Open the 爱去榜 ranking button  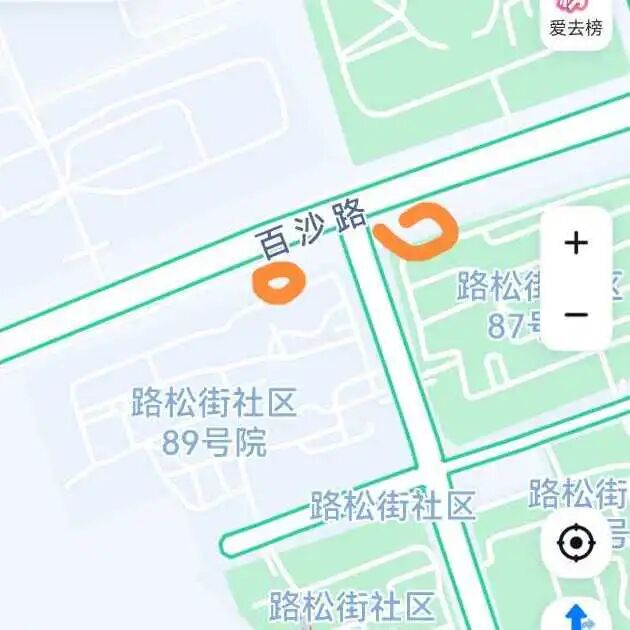tap(576, 19)
